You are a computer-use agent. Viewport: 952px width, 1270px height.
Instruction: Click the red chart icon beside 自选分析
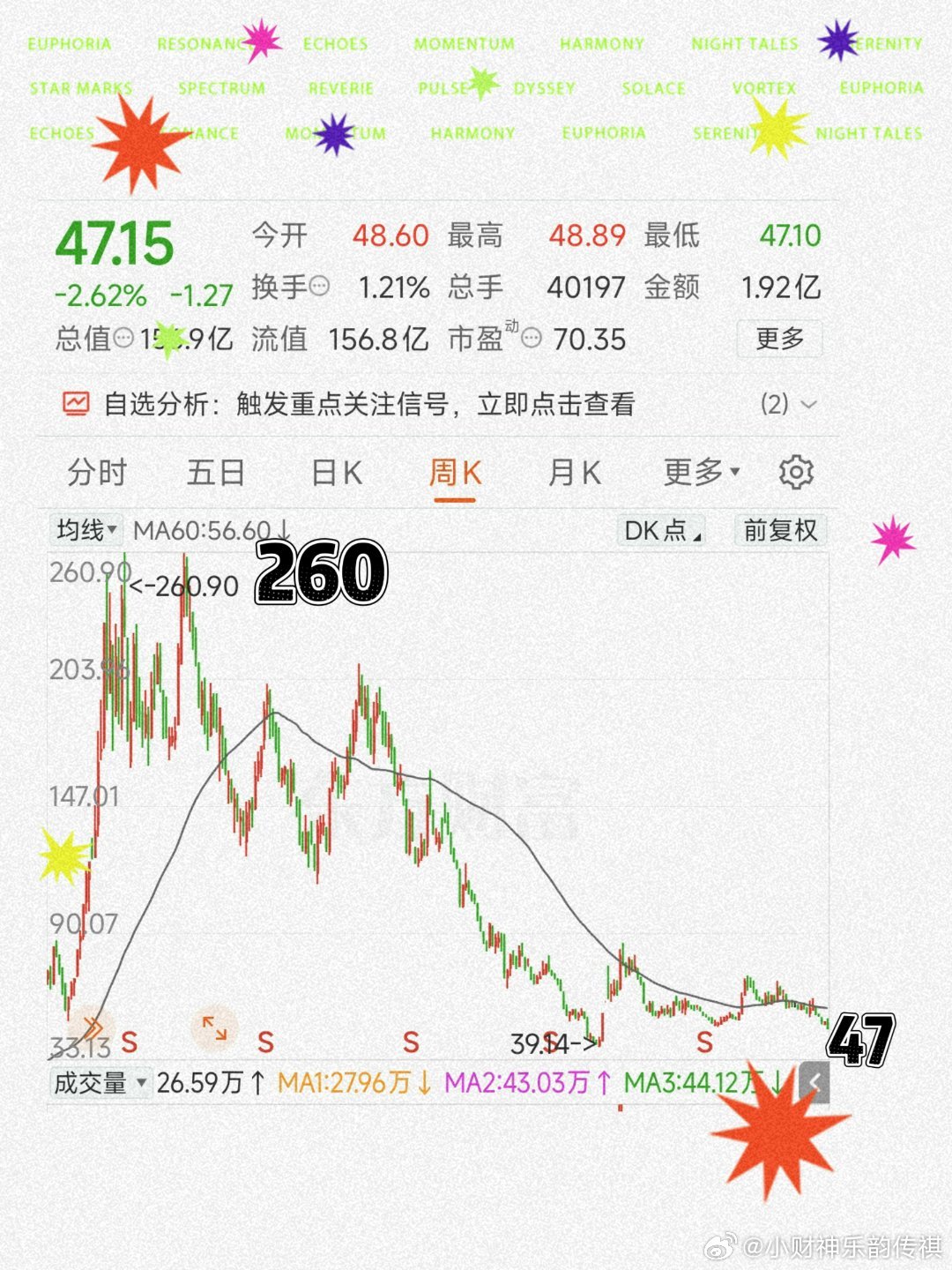click(76, 403)
